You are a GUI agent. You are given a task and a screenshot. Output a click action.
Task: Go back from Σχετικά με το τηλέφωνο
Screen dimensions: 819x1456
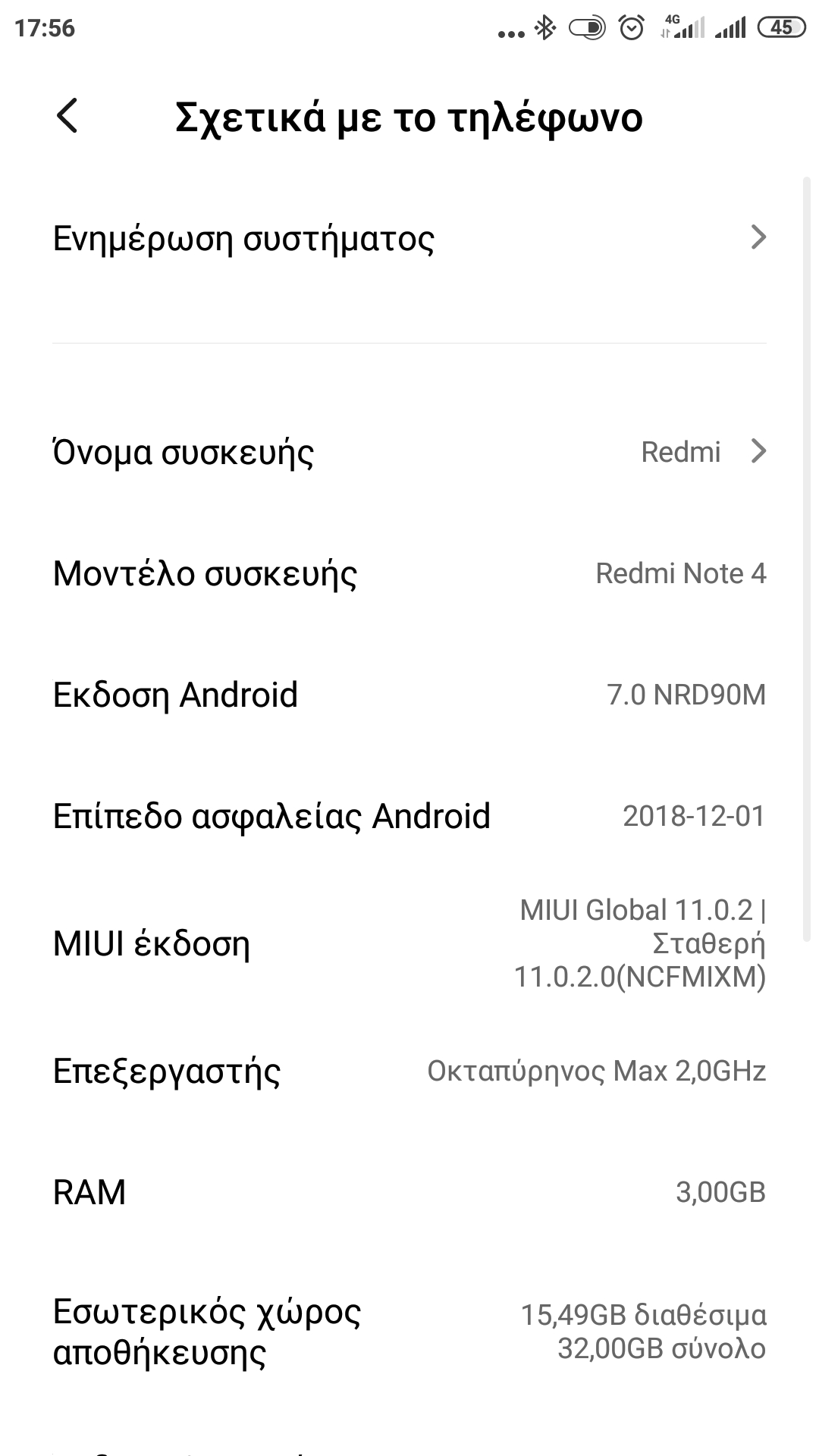[67, 117]
